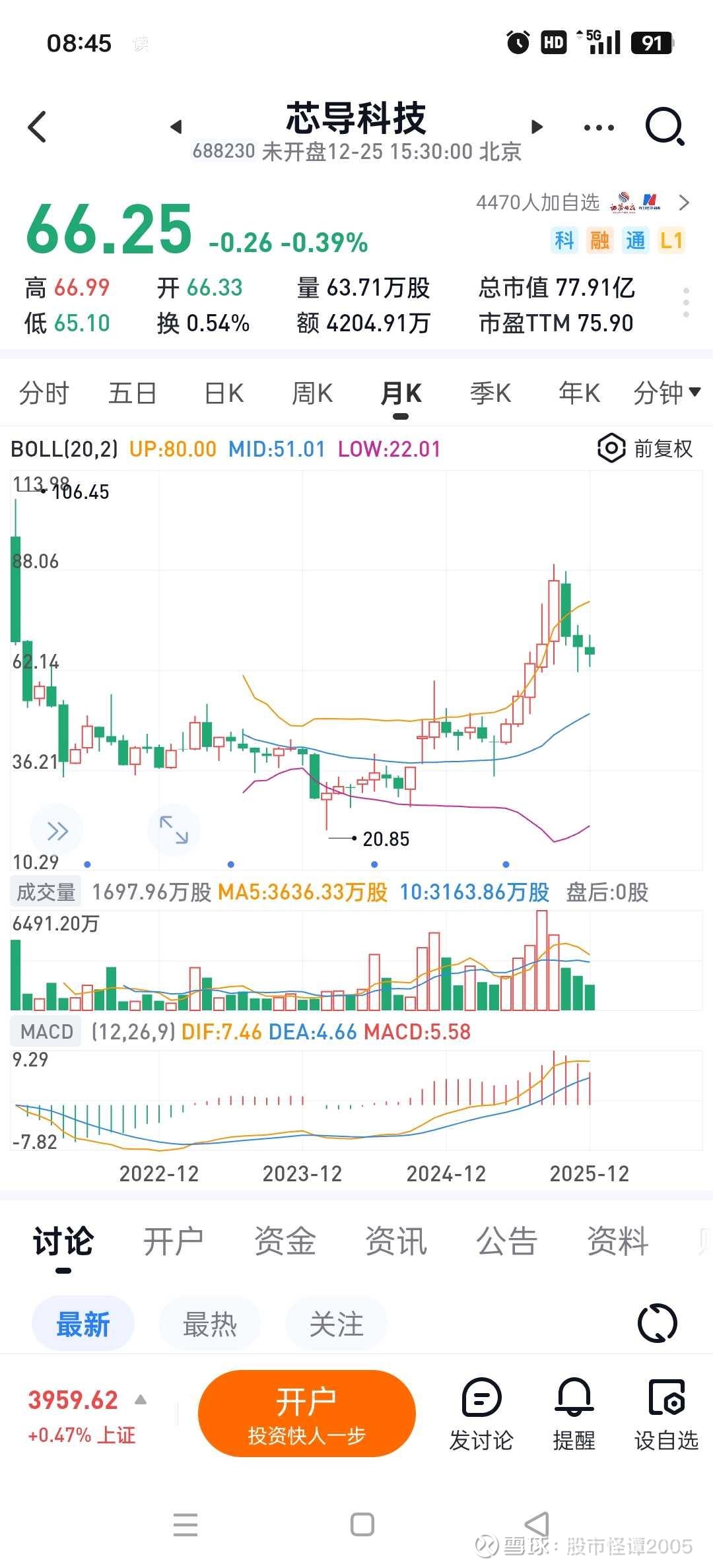Open the 资金 tab
The height and width of the screenshot is (1568, 713).
(x=285, y=1241)
